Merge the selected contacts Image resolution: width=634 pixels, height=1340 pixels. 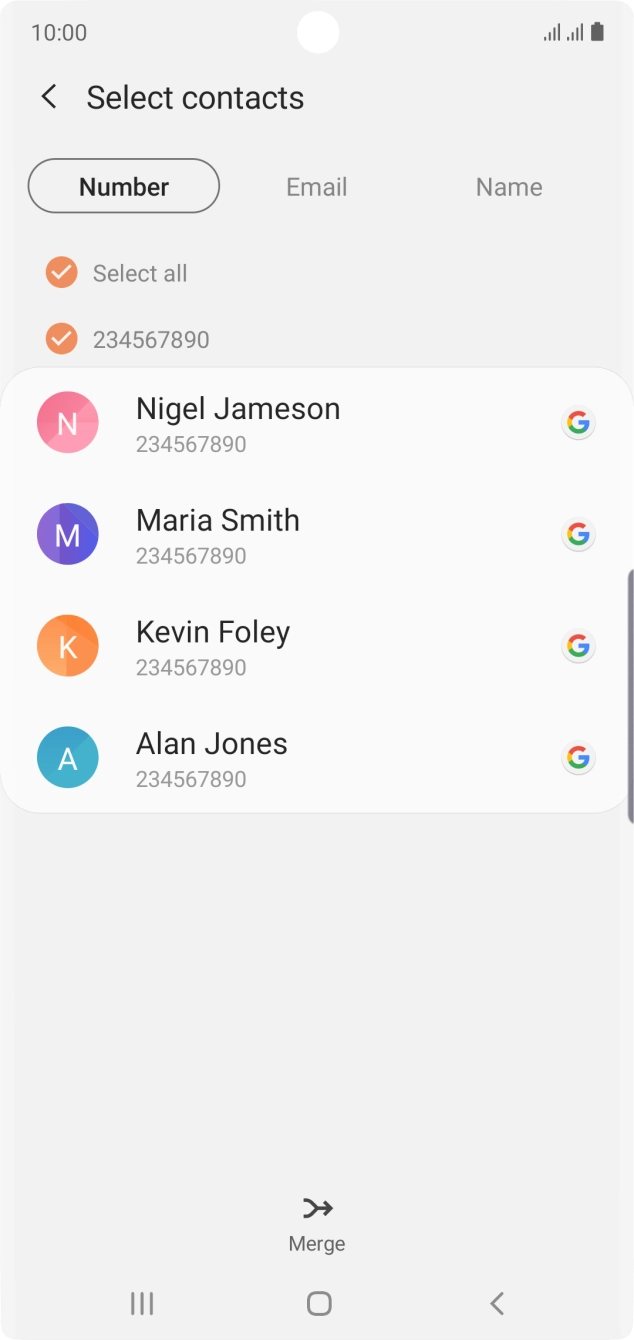[317, 1224]
